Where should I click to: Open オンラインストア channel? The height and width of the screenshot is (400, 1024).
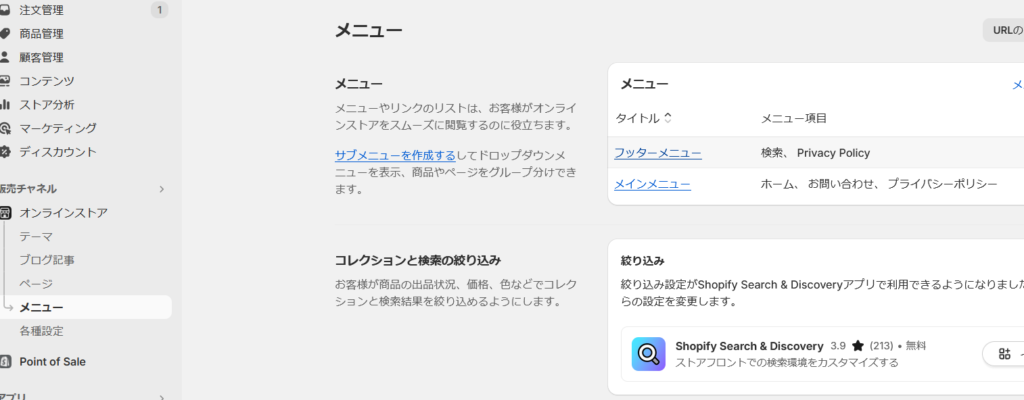[x=63, y=213]
